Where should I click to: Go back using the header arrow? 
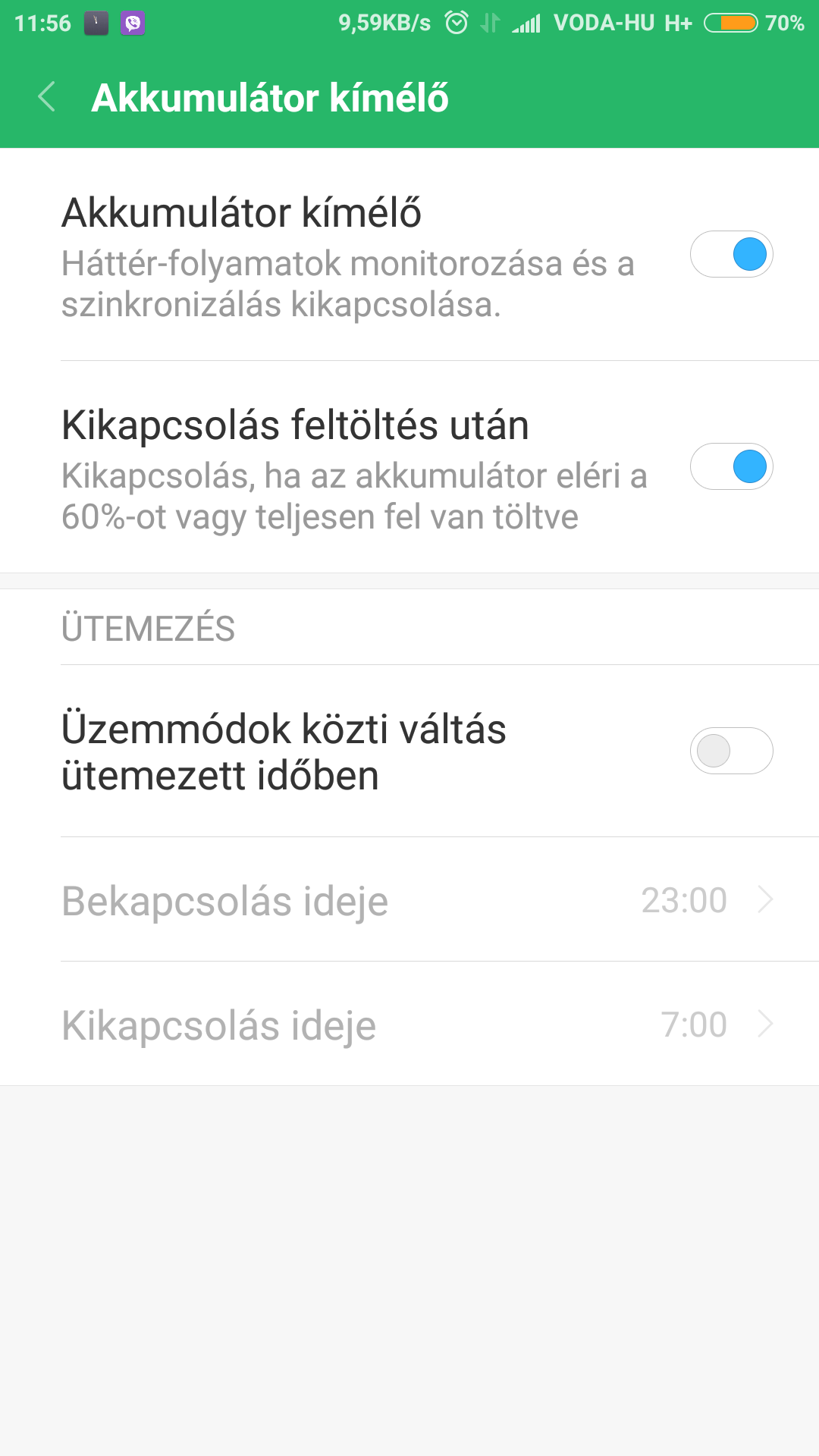[47, 97]
